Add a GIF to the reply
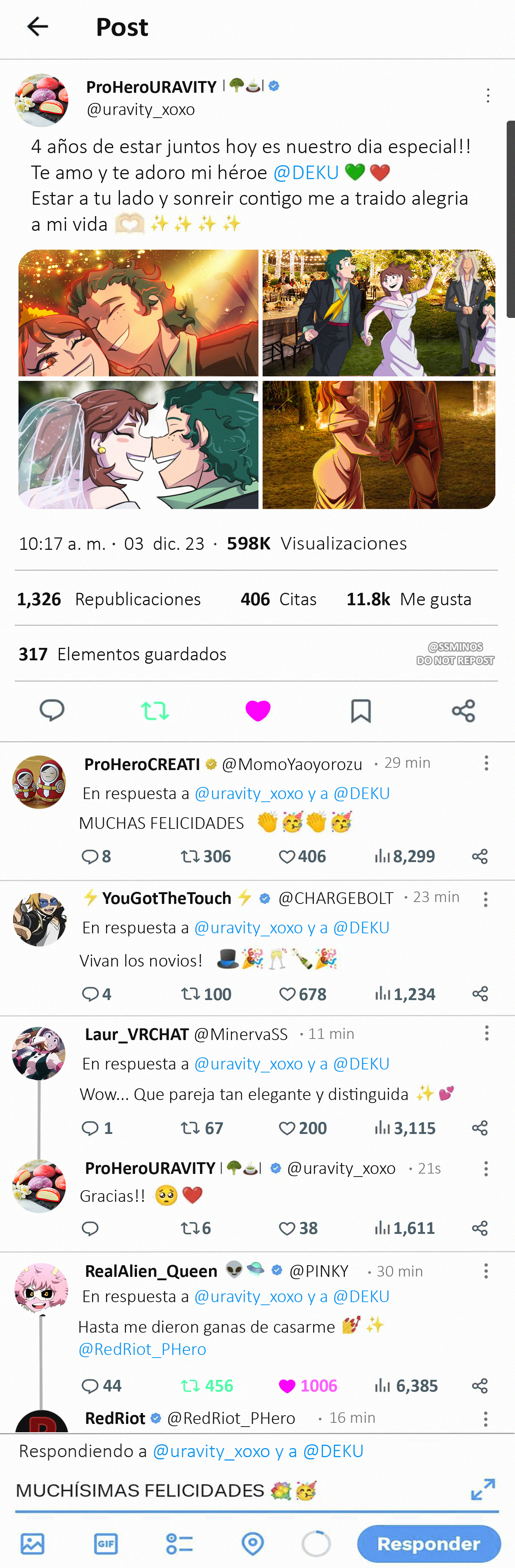Image resolution: width=515 pixels, height=1568 pixels. [x=106, y=1543]
